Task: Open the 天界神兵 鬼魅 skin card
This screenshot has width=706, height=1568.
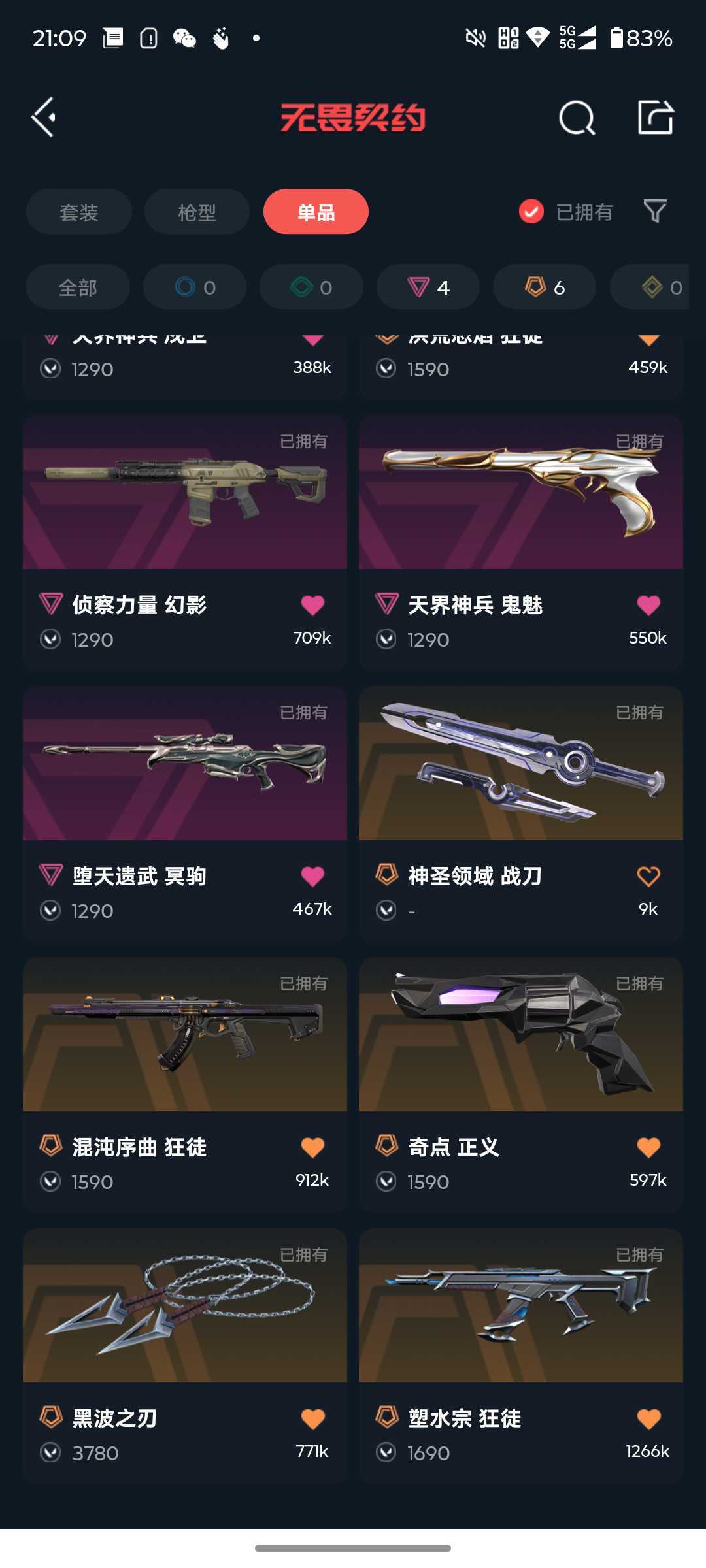Action: click(x=521, y=542)
